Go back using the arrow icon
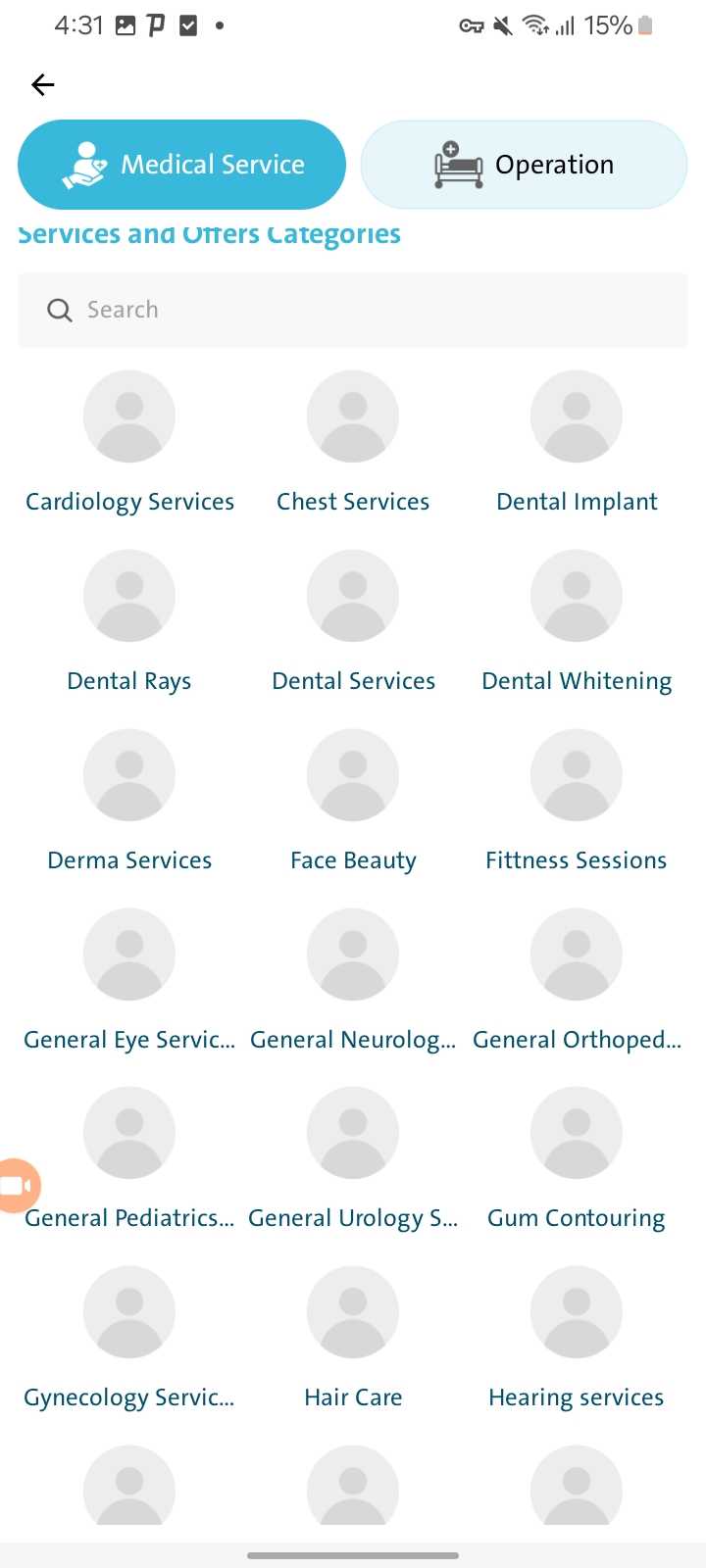Viewport: 706px width, 1568px height. (x=43, y=85)
